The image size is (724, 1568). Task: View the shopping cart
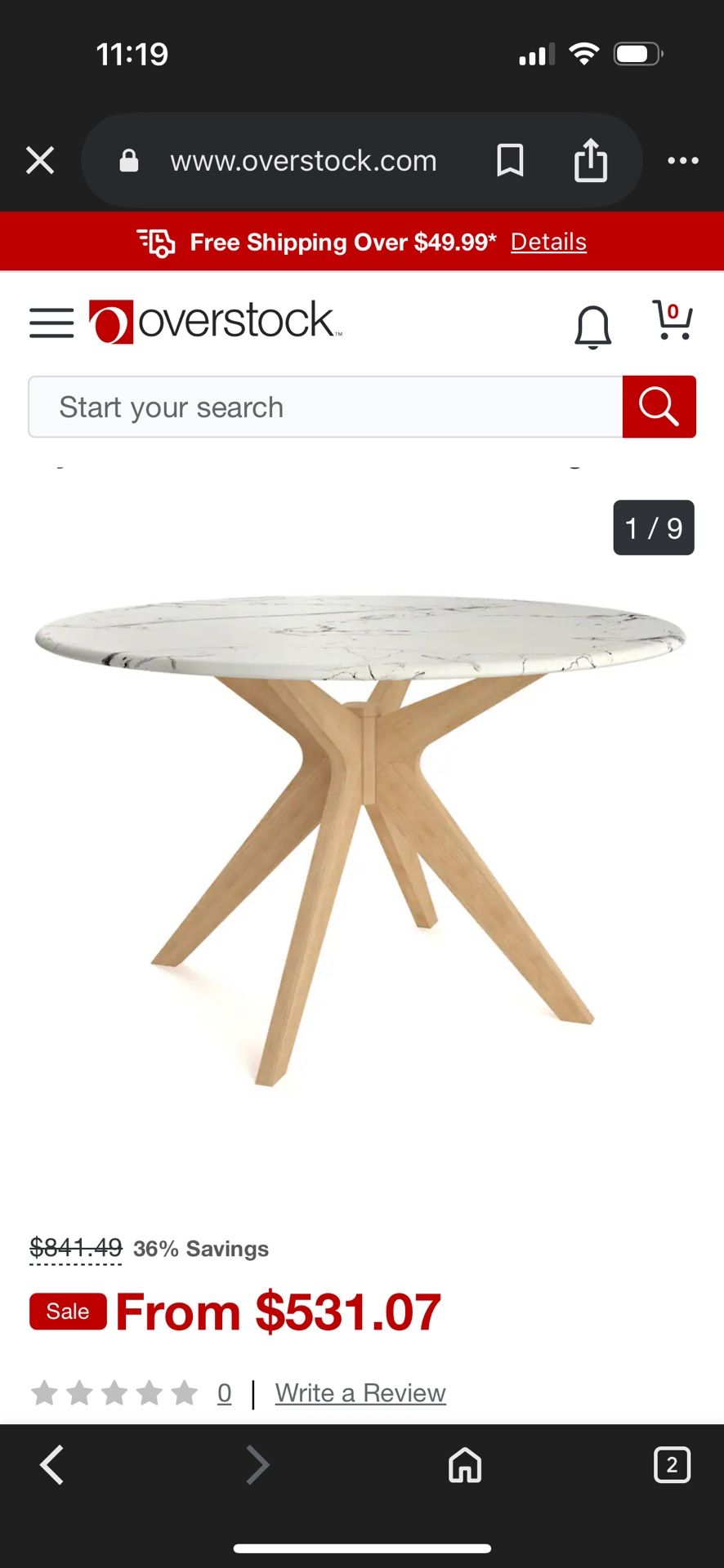click(x=672, y=323)
